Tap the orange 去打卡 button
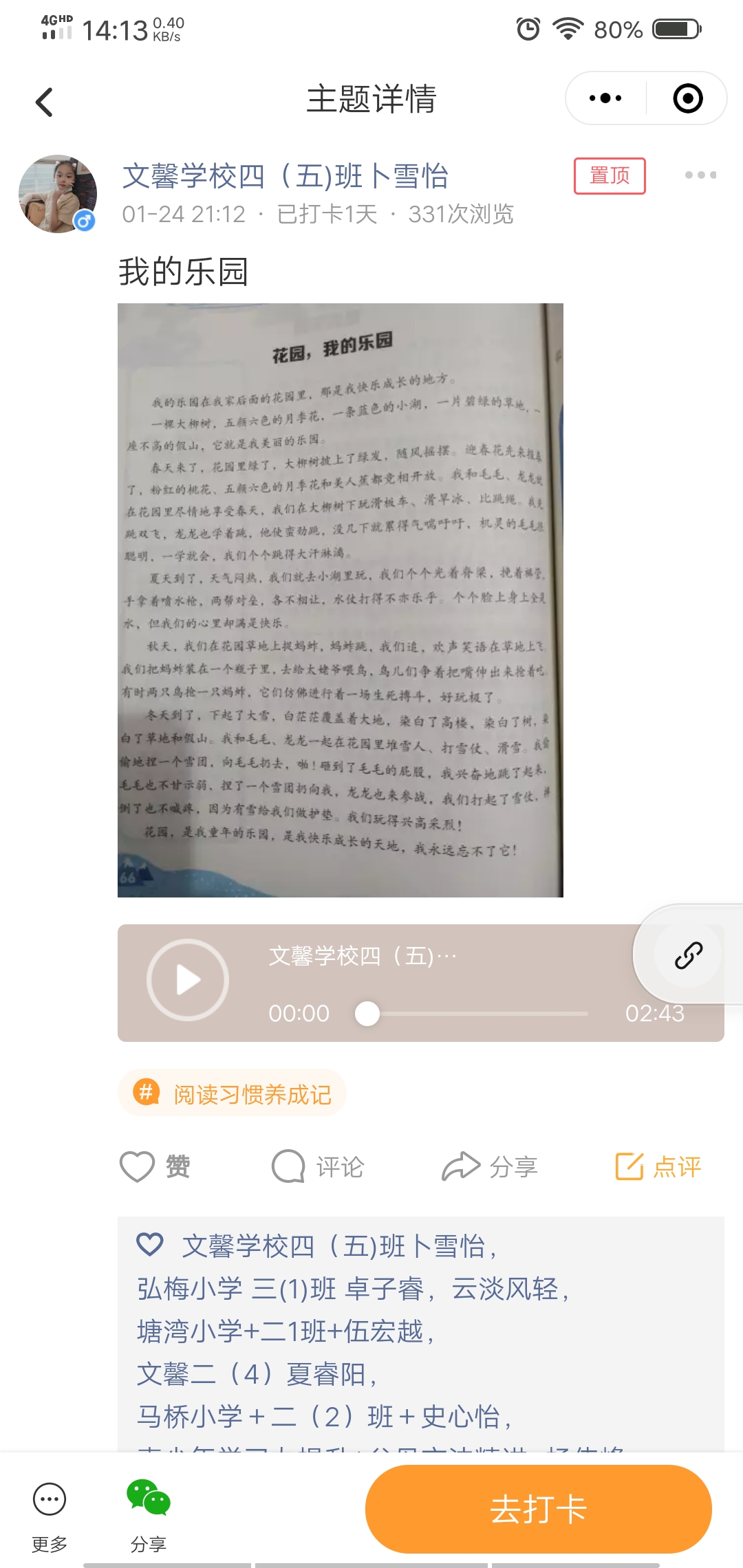Screen dimensions: 743x1568 (538, 1509)
